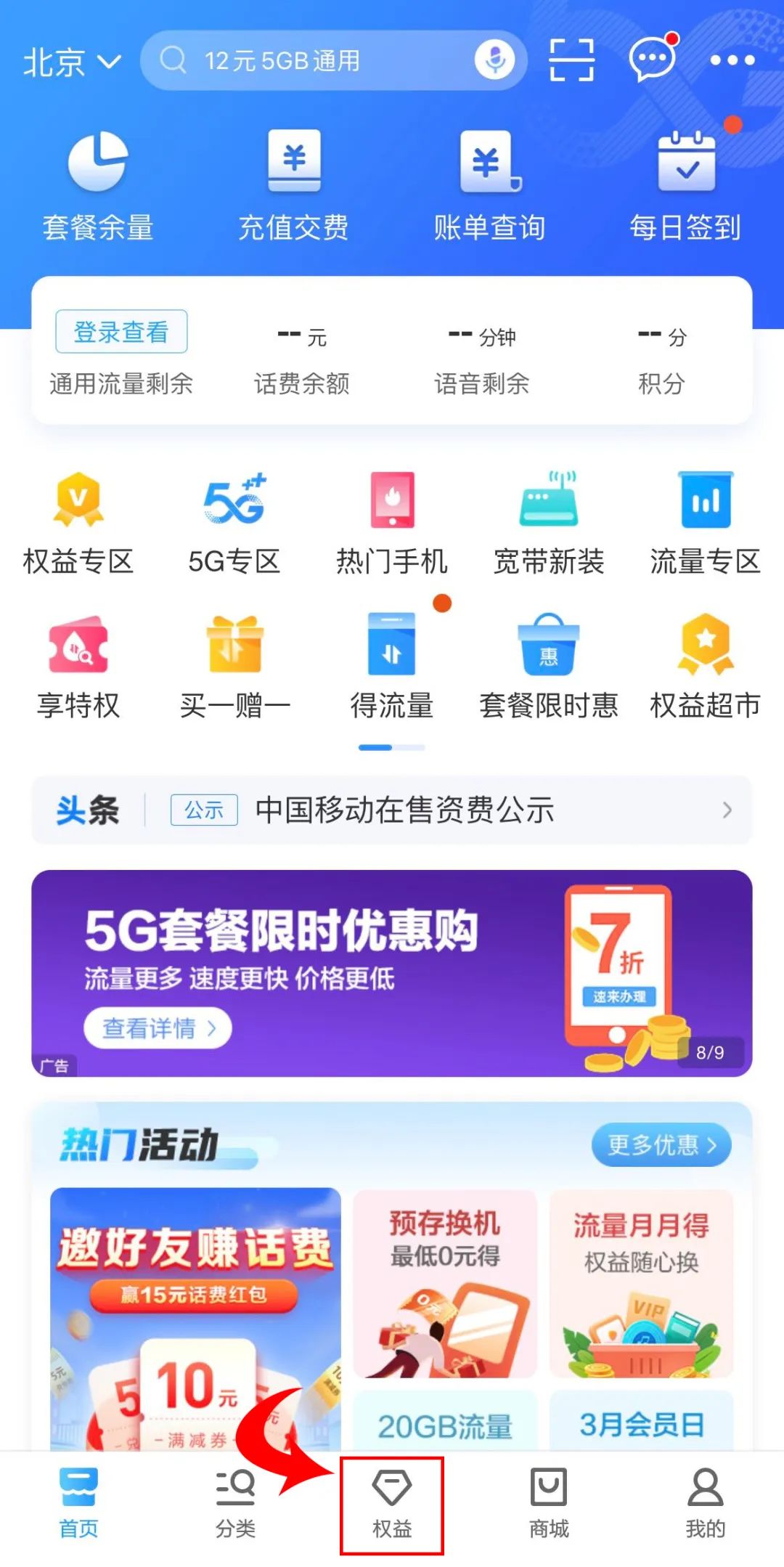Expand 更多优惠 for more deals
Image resolution: width=784 pixels, height=1567 pixels.
(x=659, y=1145)
